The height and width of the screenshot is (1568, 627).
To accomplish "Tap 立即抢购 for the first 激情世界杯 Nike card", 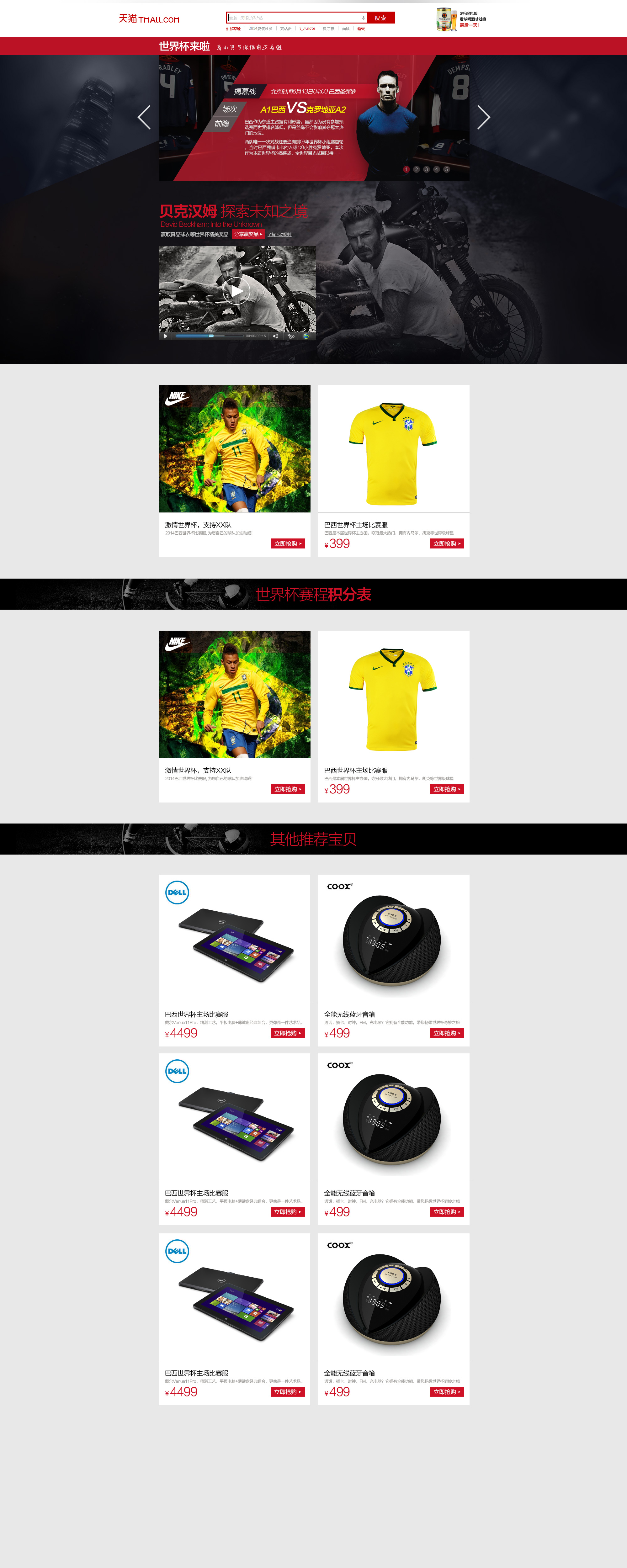I will point(287,543).
